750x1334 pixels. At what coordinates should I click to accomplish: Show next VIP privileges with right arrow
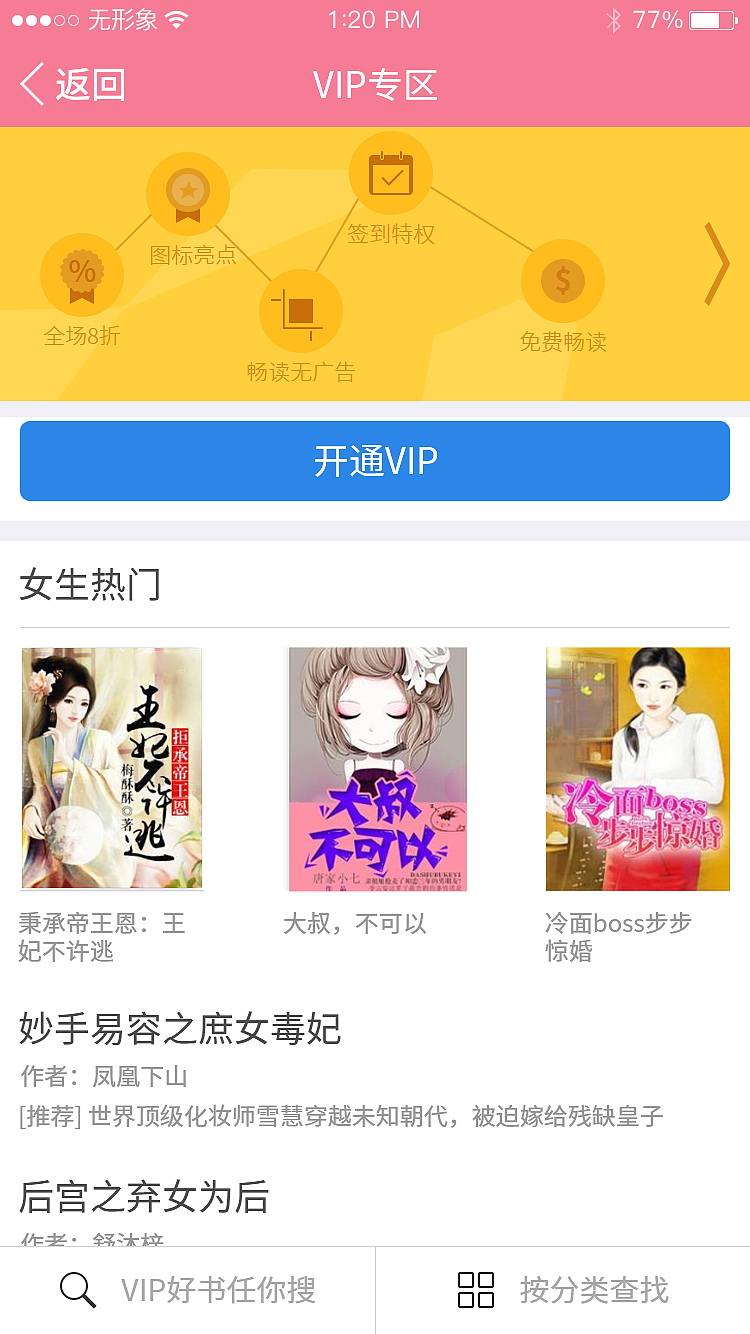coord(716,264)
